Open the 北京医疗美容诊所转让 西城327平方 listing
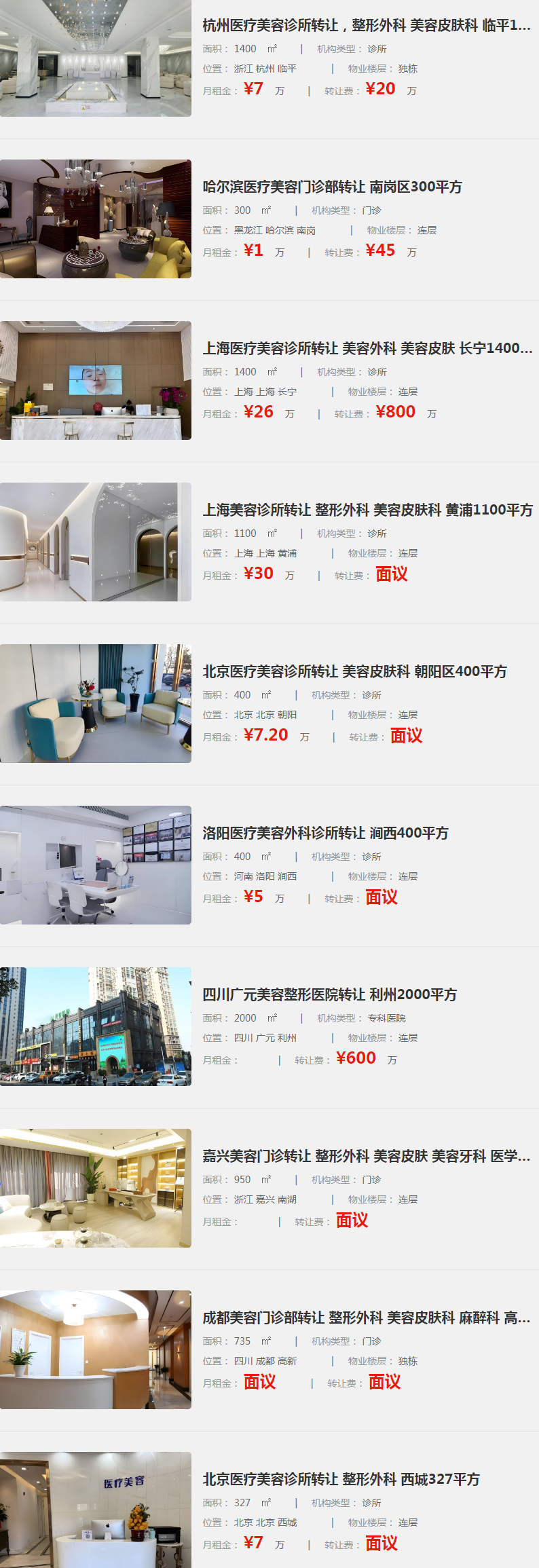This screenshot has height=1568, width=539. (341, 1480)
